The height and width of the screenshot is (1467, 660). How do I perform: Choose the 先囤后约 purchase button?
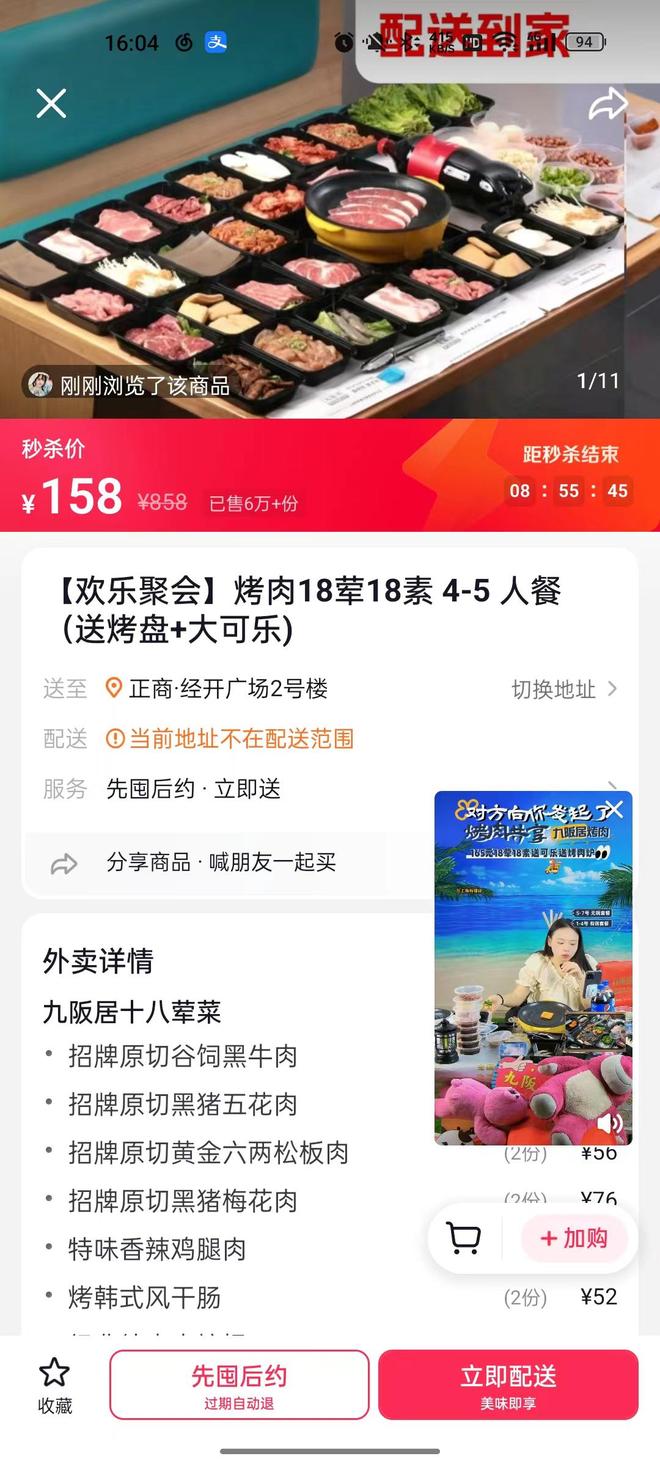point(239,1385)
